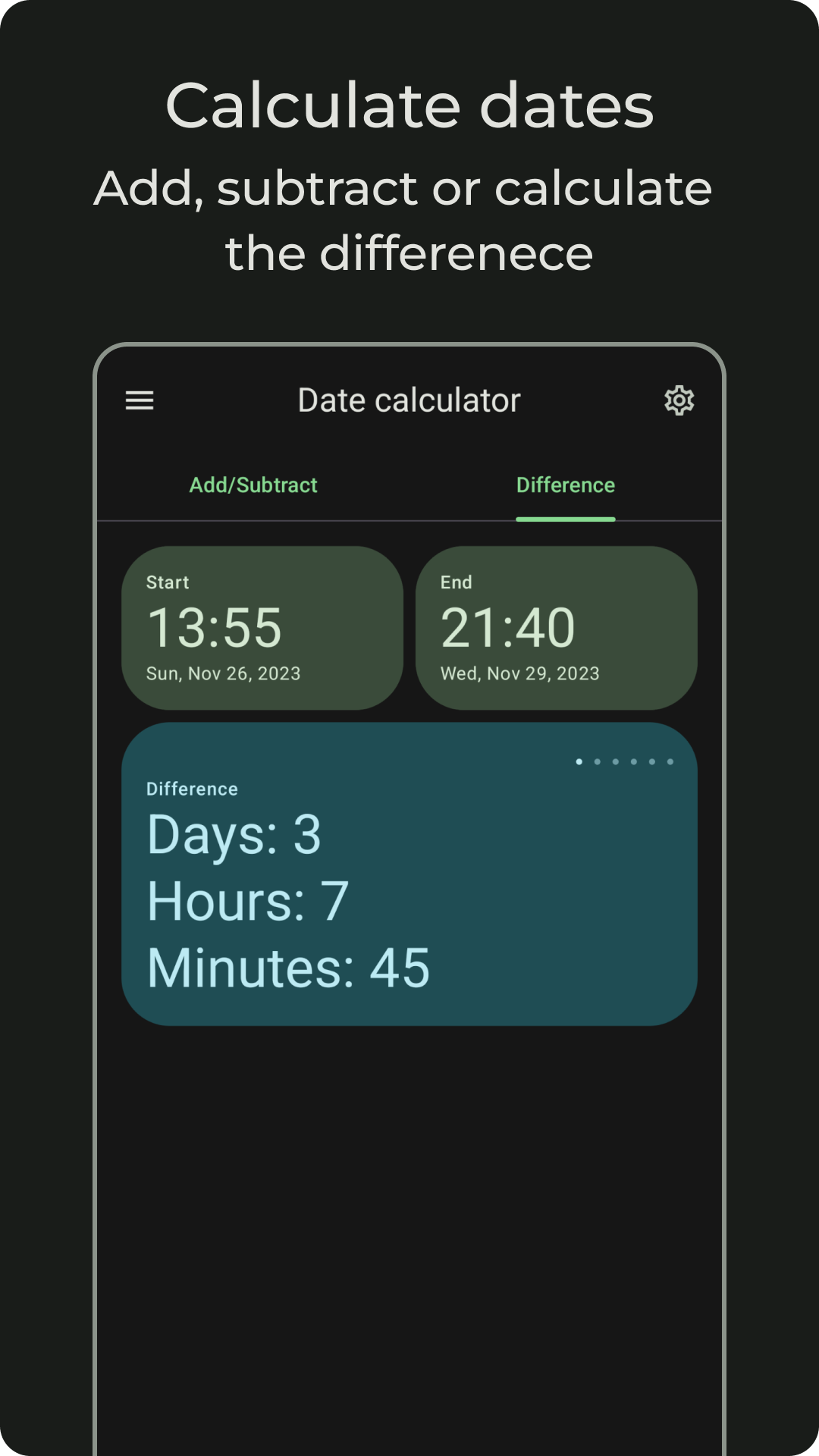The height and width of the screenshot is (1456, 819).
Task: Tap the Difference result card
Action: 409,872
